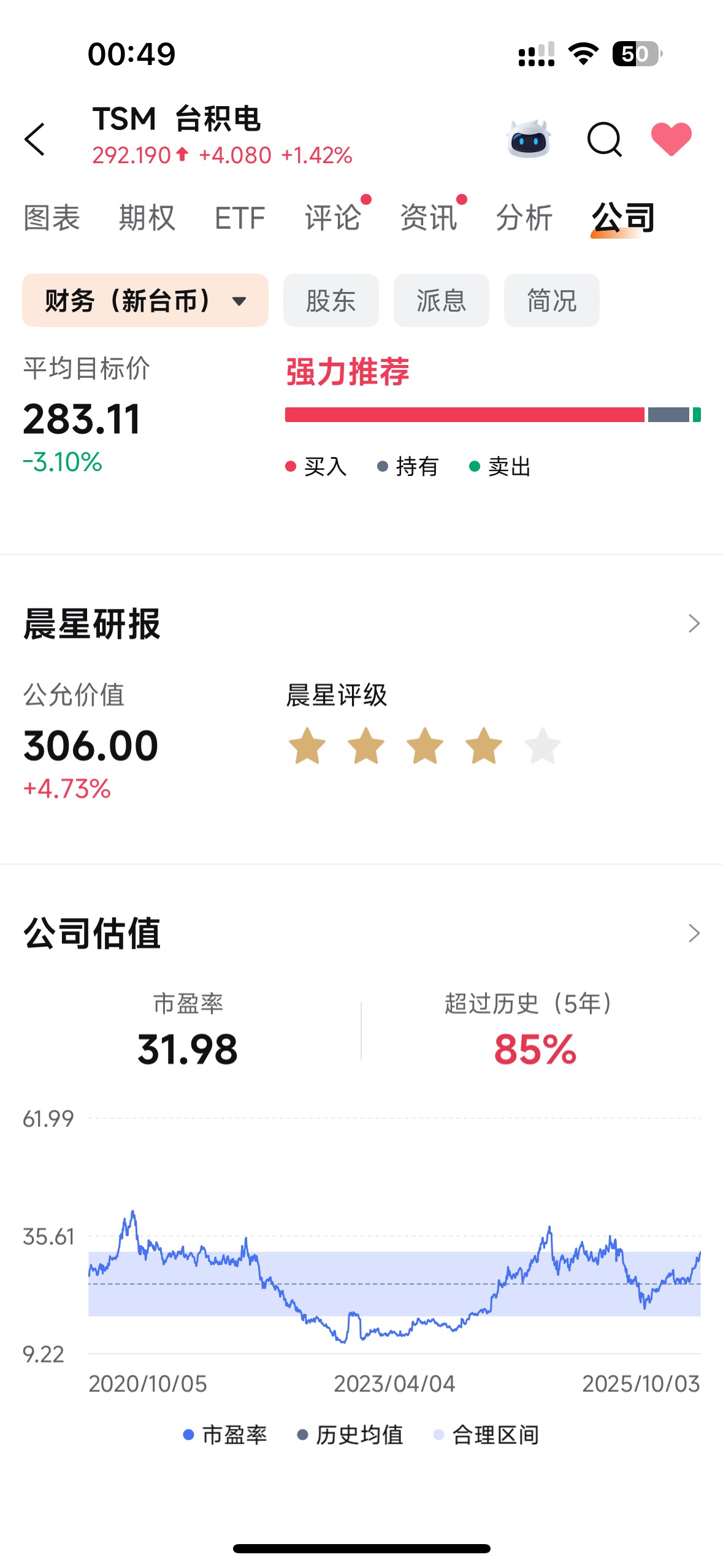Screen dimensions: 723x1568
Task: Tap the 简况 chip
Action: click(x=552, y=301)
